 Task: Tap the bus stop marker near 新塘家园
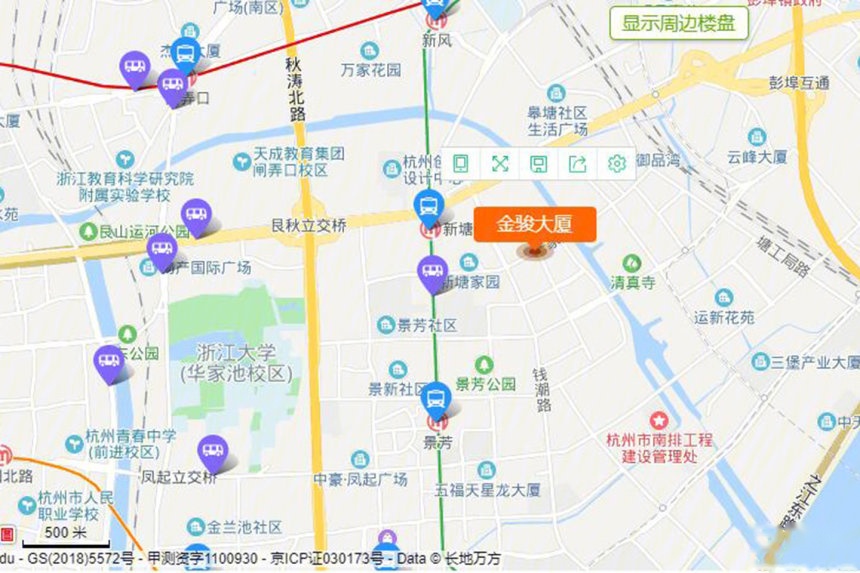point(432,272)
